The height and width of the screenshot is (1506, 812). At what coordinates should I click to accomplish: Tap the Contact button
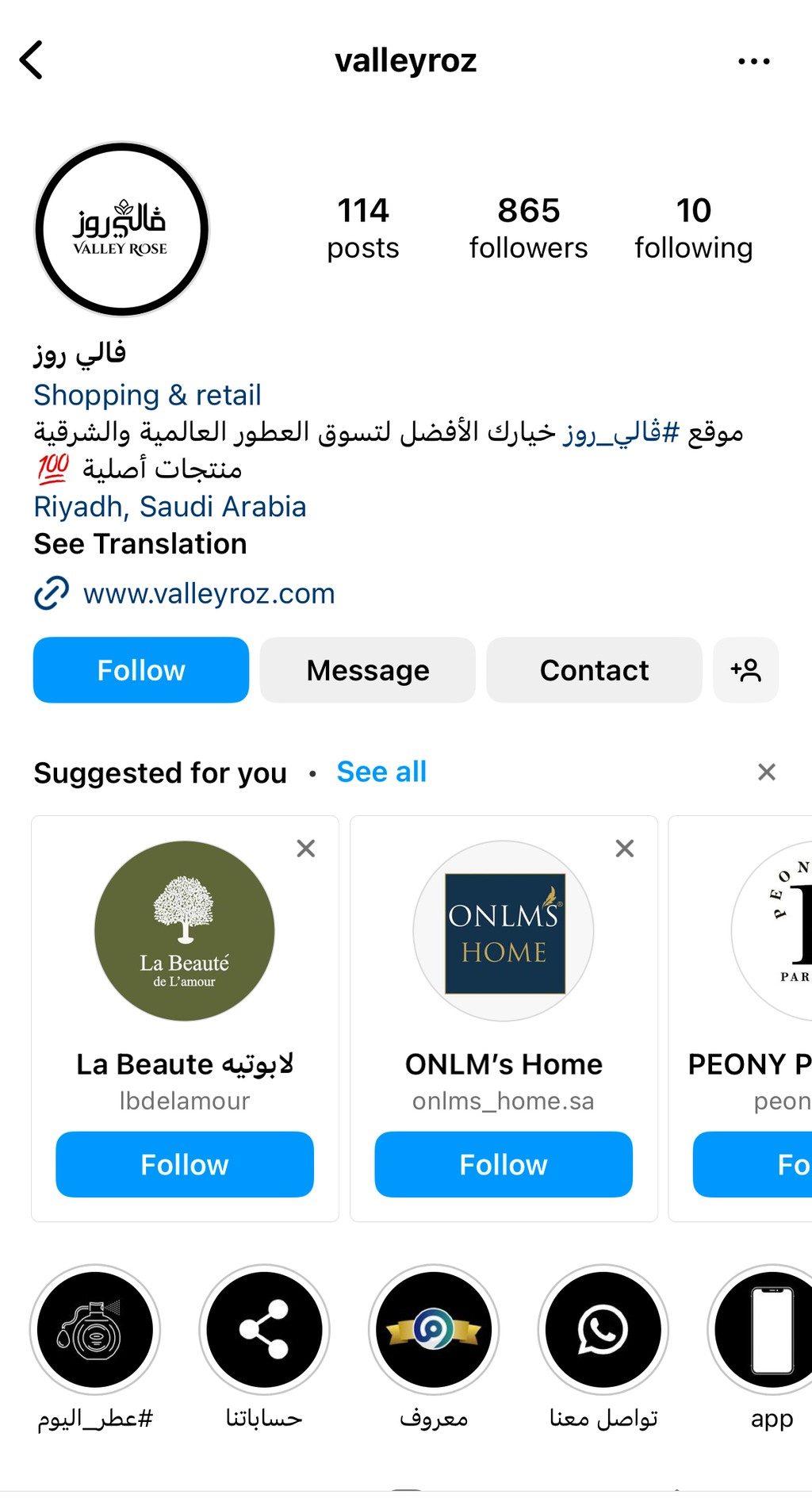click(594, 670)
